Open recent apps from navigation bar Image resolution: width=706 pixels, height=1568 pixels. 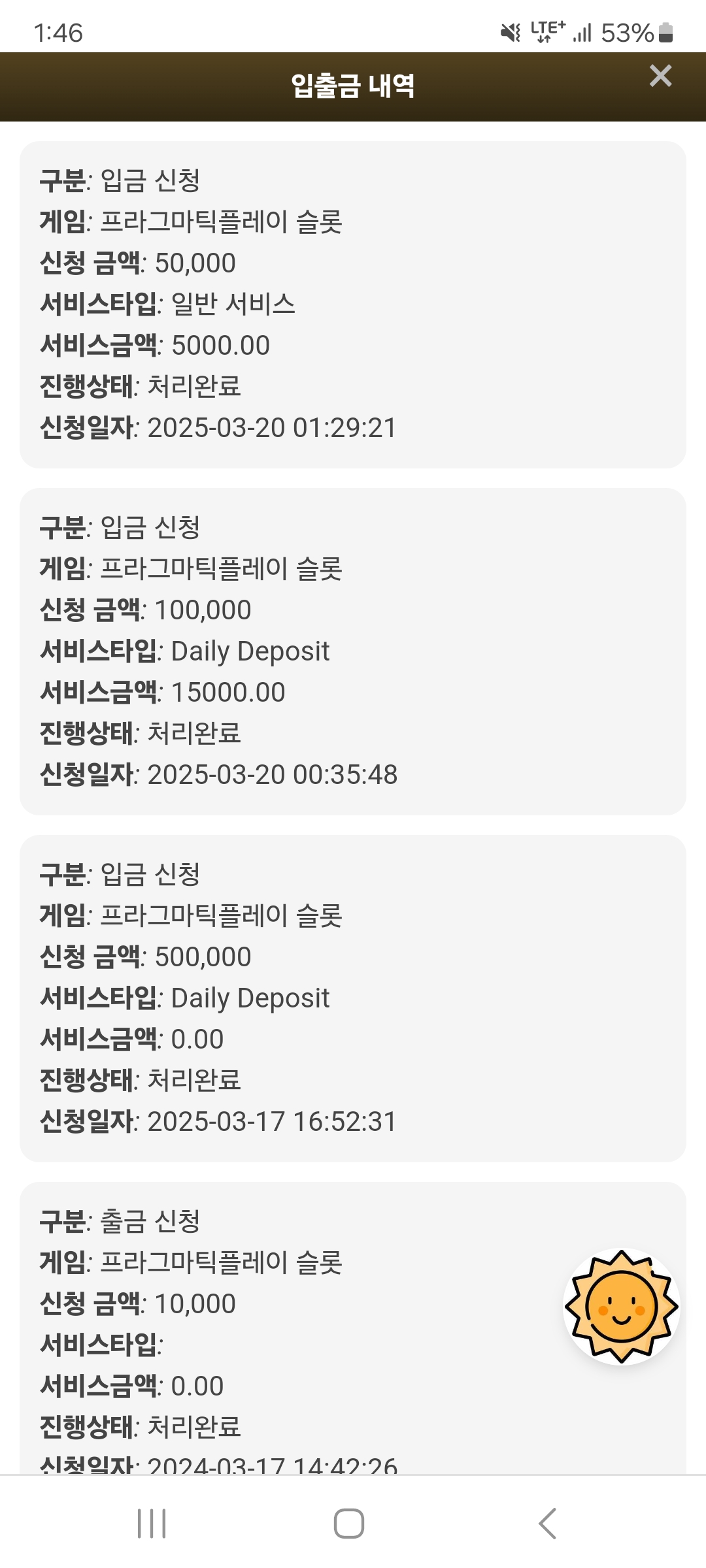pos(152,1524)
